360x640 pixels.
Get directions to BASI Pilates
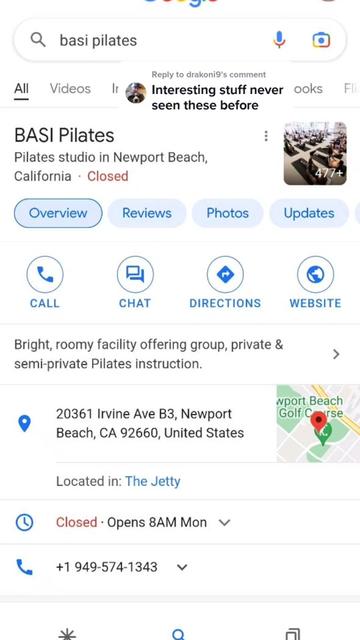pos(225,282)
